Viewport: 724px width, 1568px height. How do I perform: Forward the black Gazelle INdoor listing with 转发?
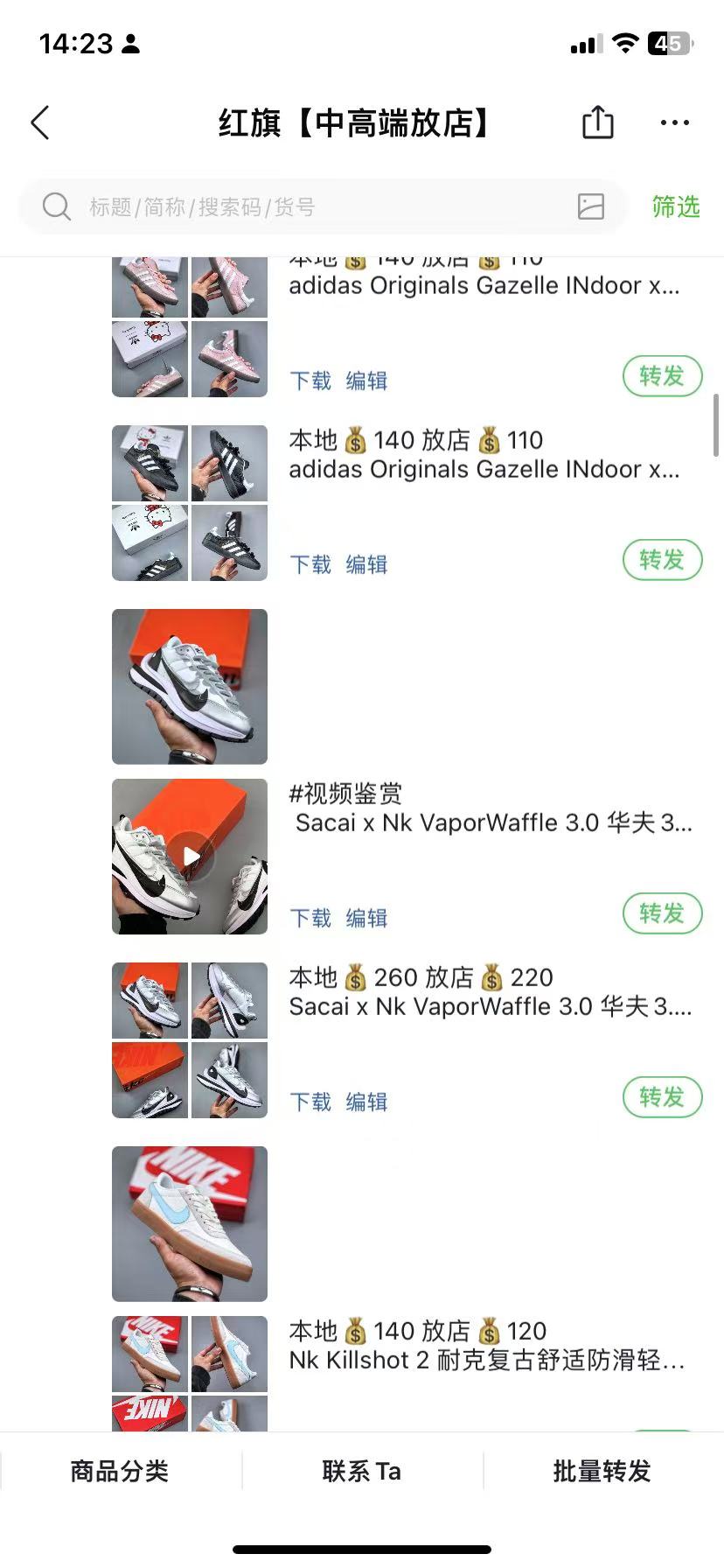662,560
